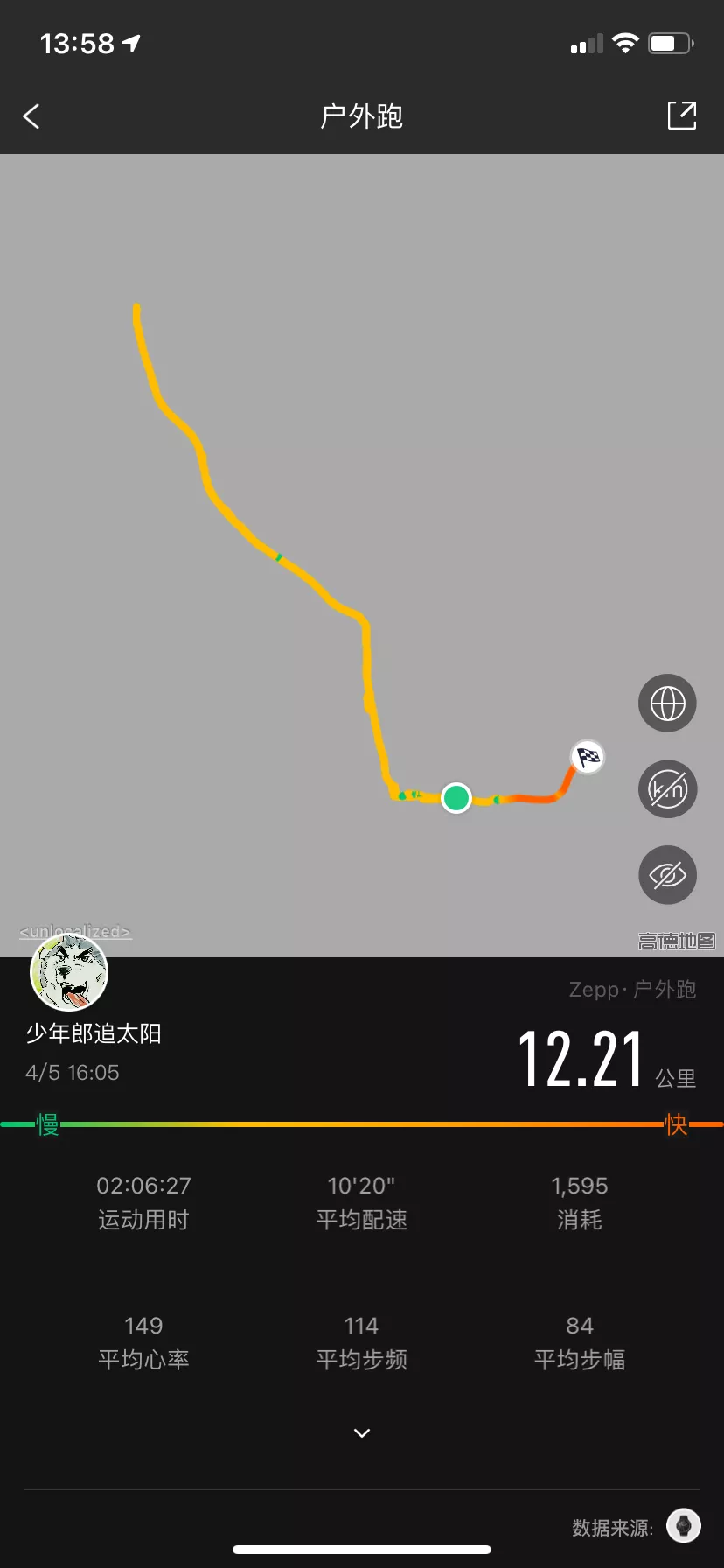Share this outdoor run record
This screenshot has width=724, height=1568.
pos(681,115)
